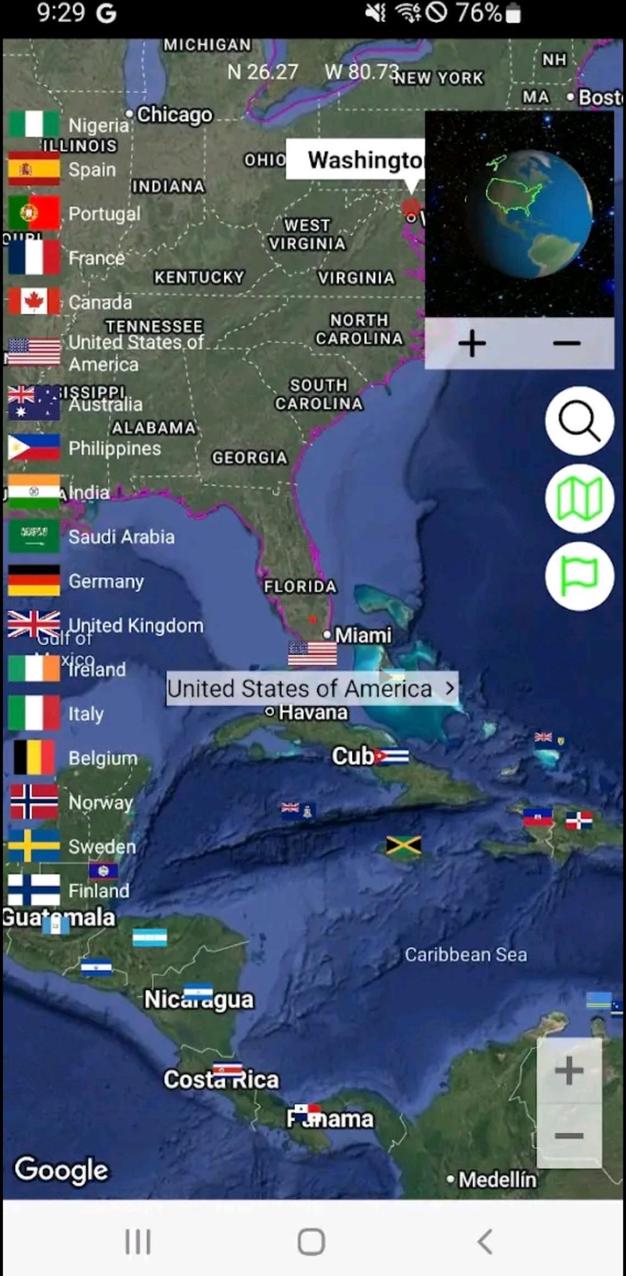This screenshot has width=626, height=1276.
Task: Zoom out the map using bottom minus
Action: 569,1136
